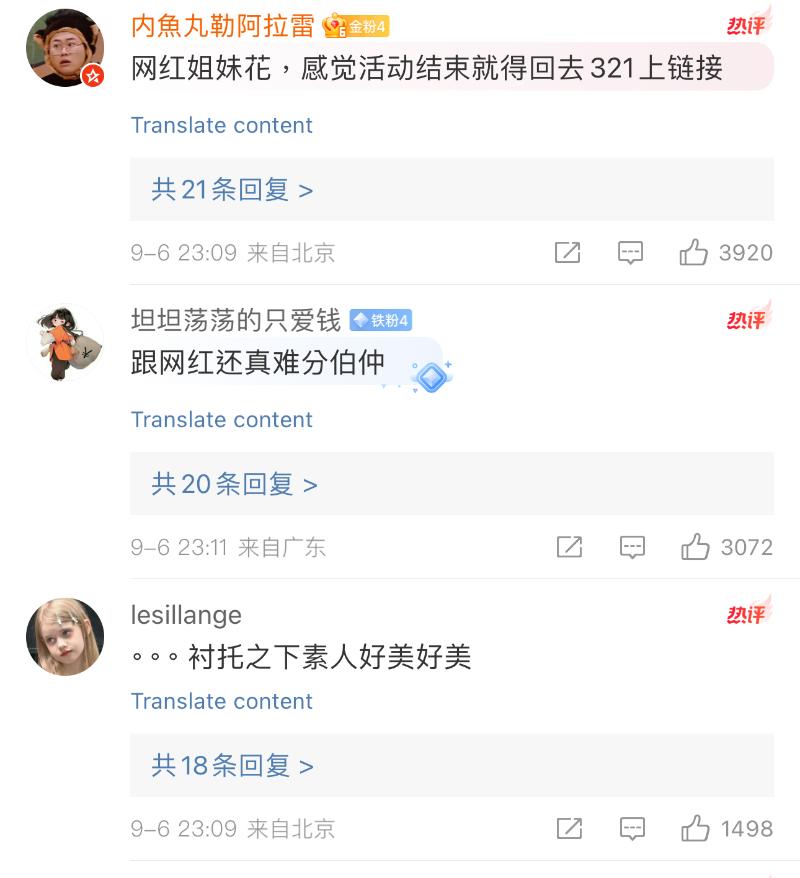Open username 内魚丸勒阿拉雷
Viewport: 800px width, 878px height.
click(222, 25)
